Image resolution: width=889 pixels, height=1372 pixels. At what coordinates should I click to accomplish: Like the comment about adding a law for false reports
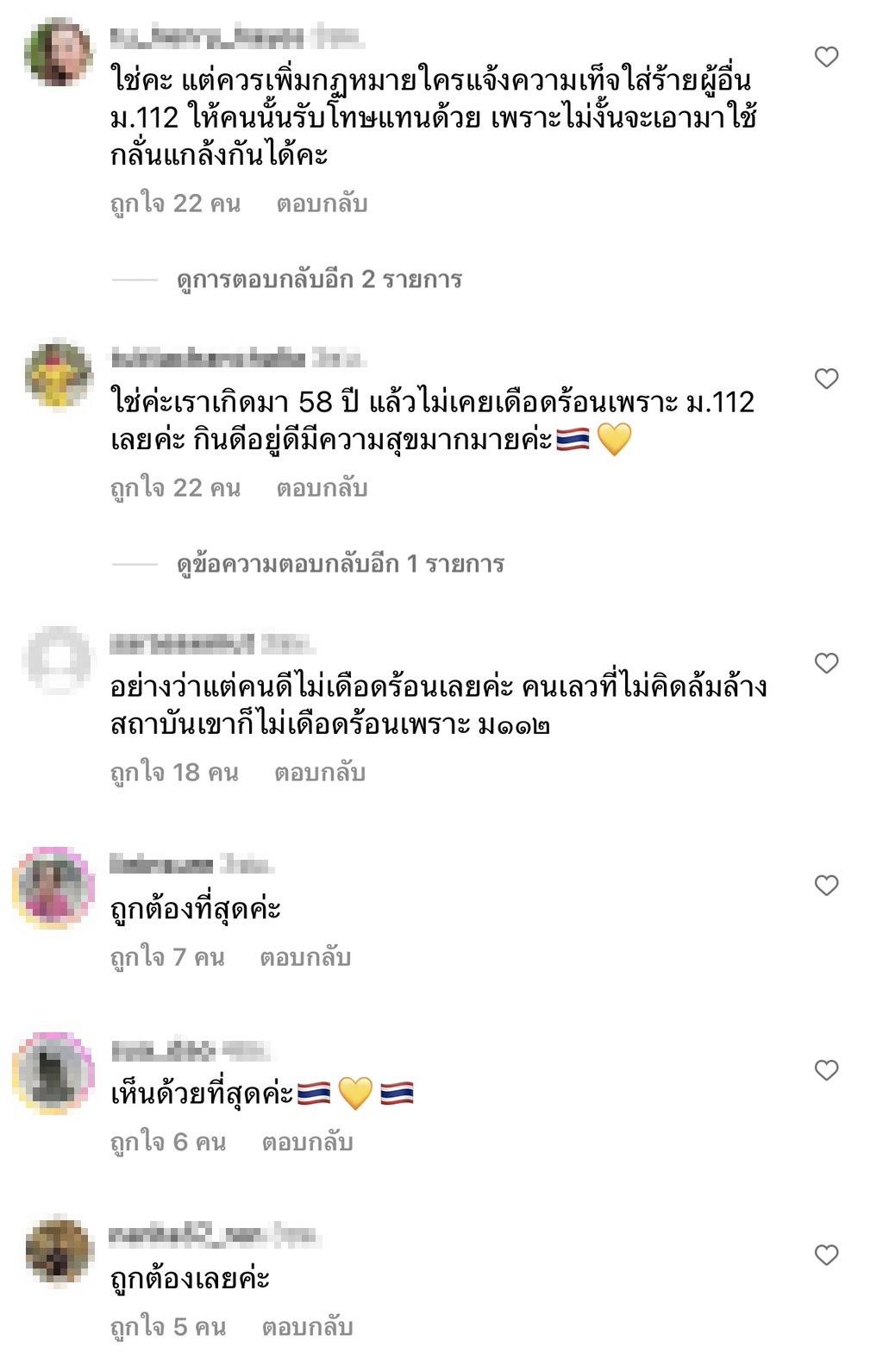point(826,57)
